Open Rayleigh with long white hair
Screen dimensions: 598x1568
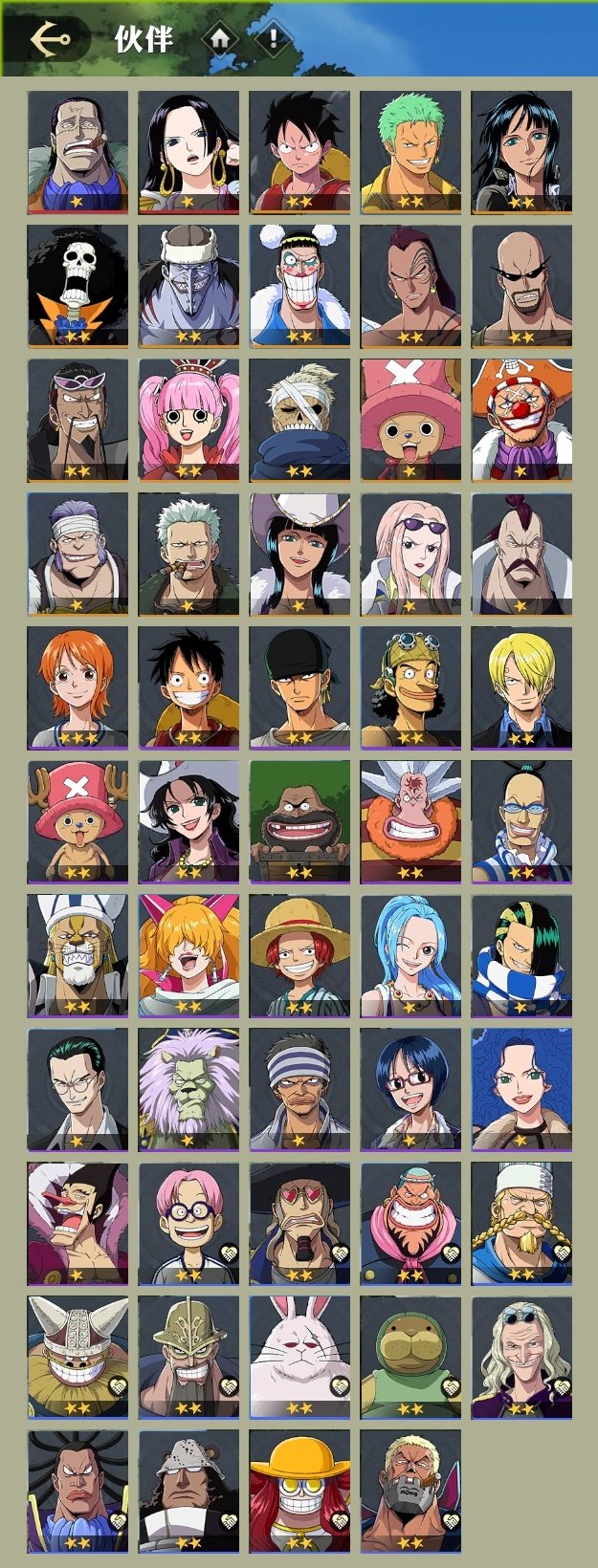(x=521, y=1357)
